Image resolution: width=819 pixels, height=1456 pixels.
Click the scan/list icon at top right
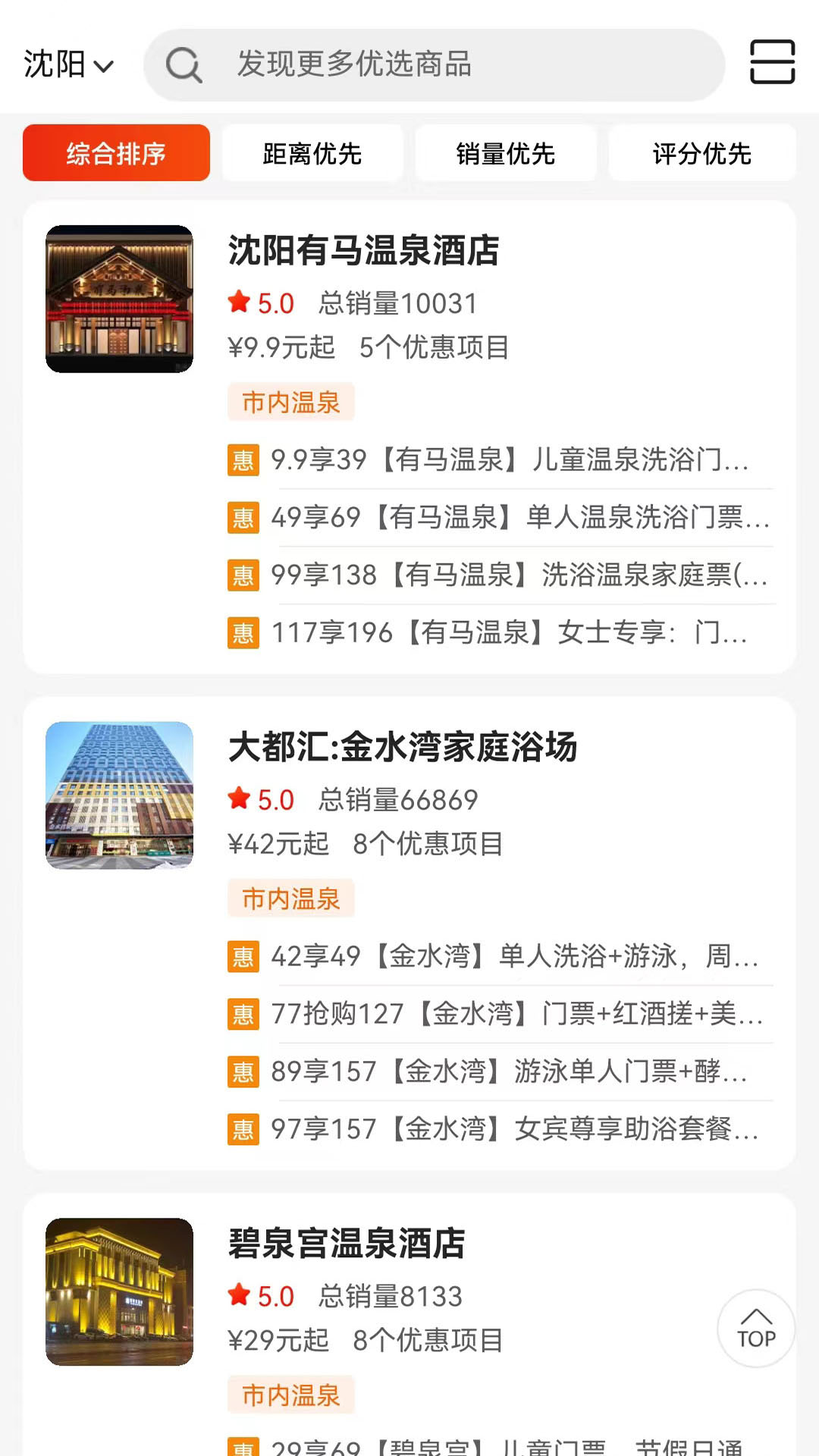771,63
